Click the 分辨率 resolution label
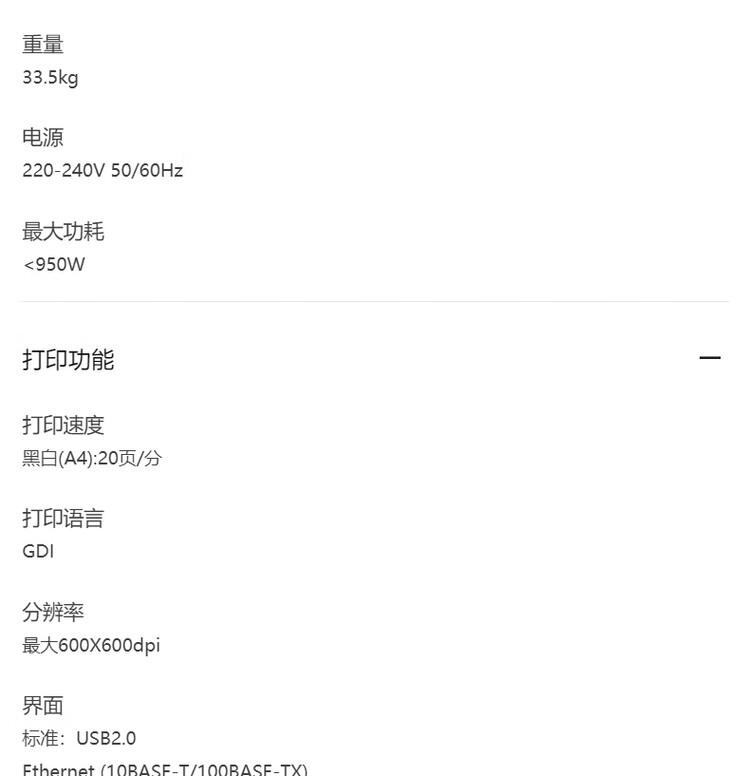The width and height of the screenshot is (750, 776). click(55, 612)
